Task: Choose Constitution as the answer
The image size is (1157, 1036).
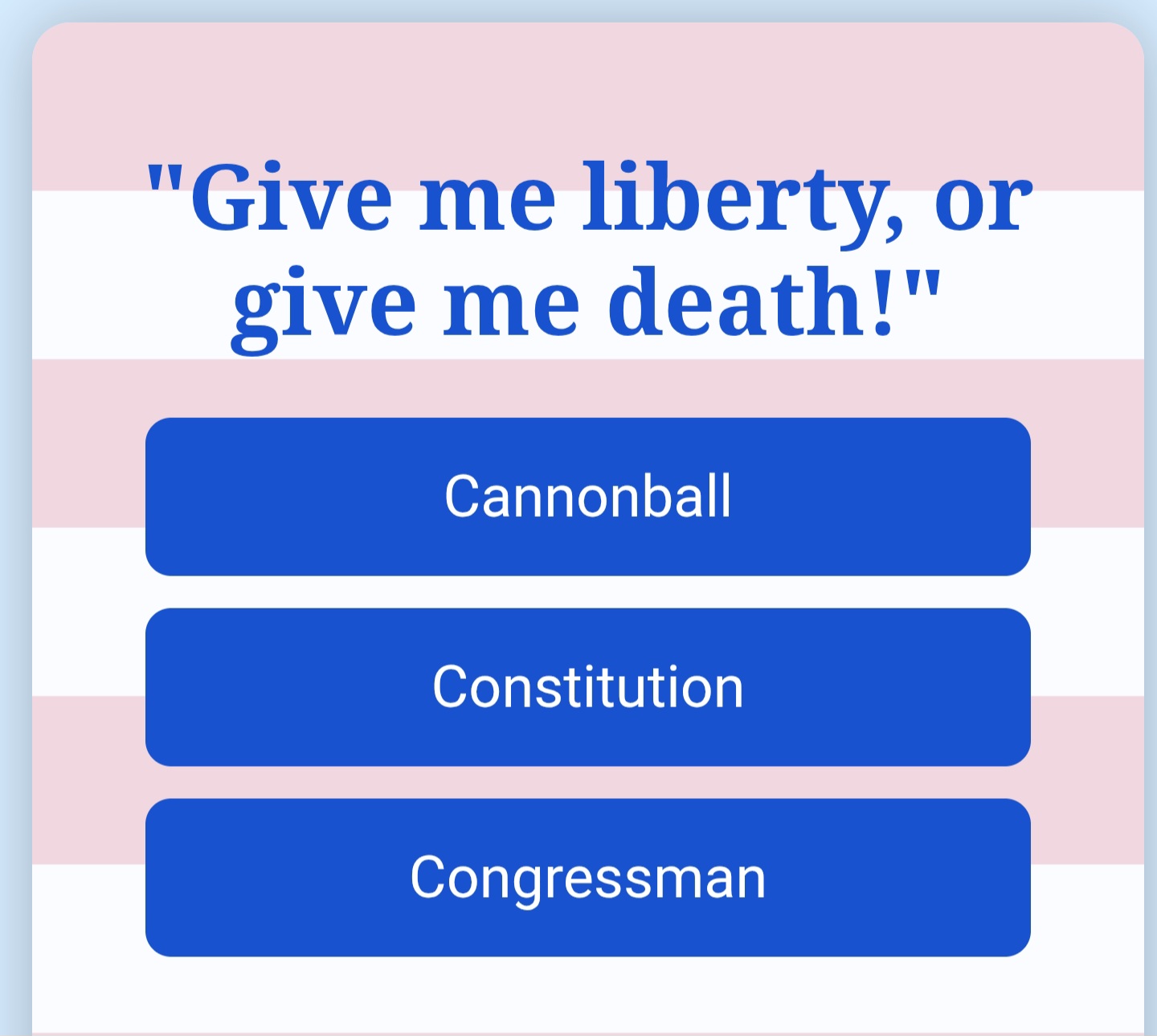Action: pyautogui.click(x=587, y=687)
